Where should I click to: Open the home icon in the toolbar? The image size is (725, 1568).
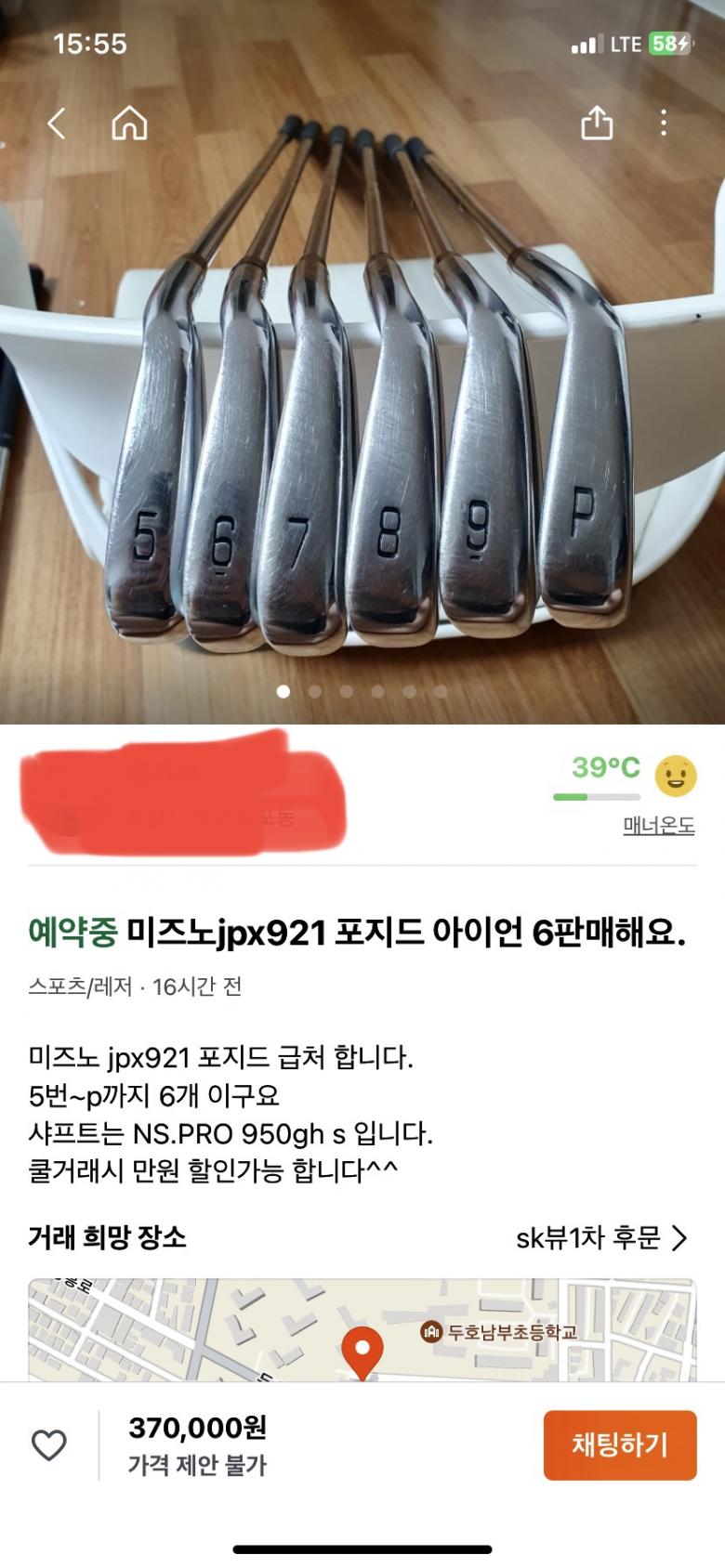129,123
